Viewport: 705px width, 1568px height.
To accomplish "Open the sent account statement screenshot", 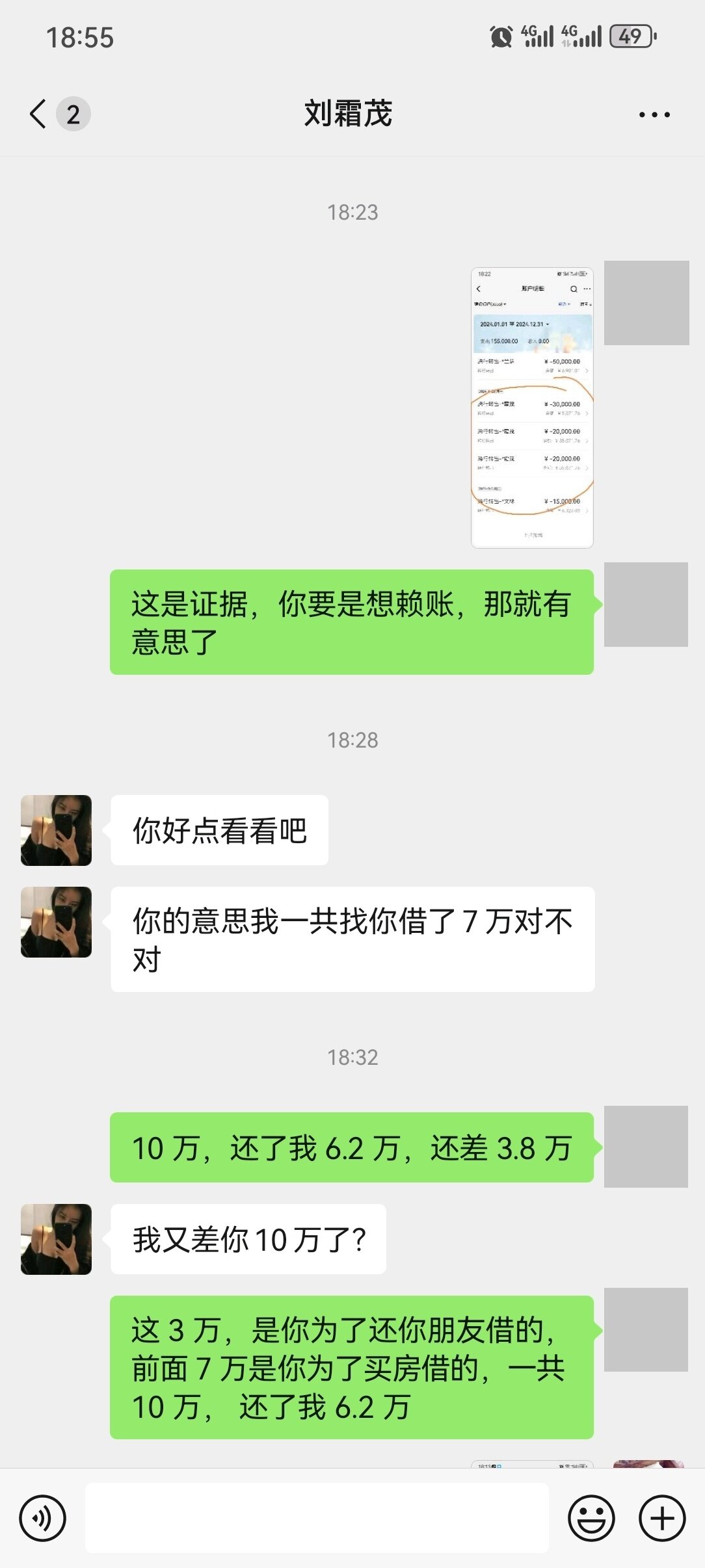I will point(531,408).
